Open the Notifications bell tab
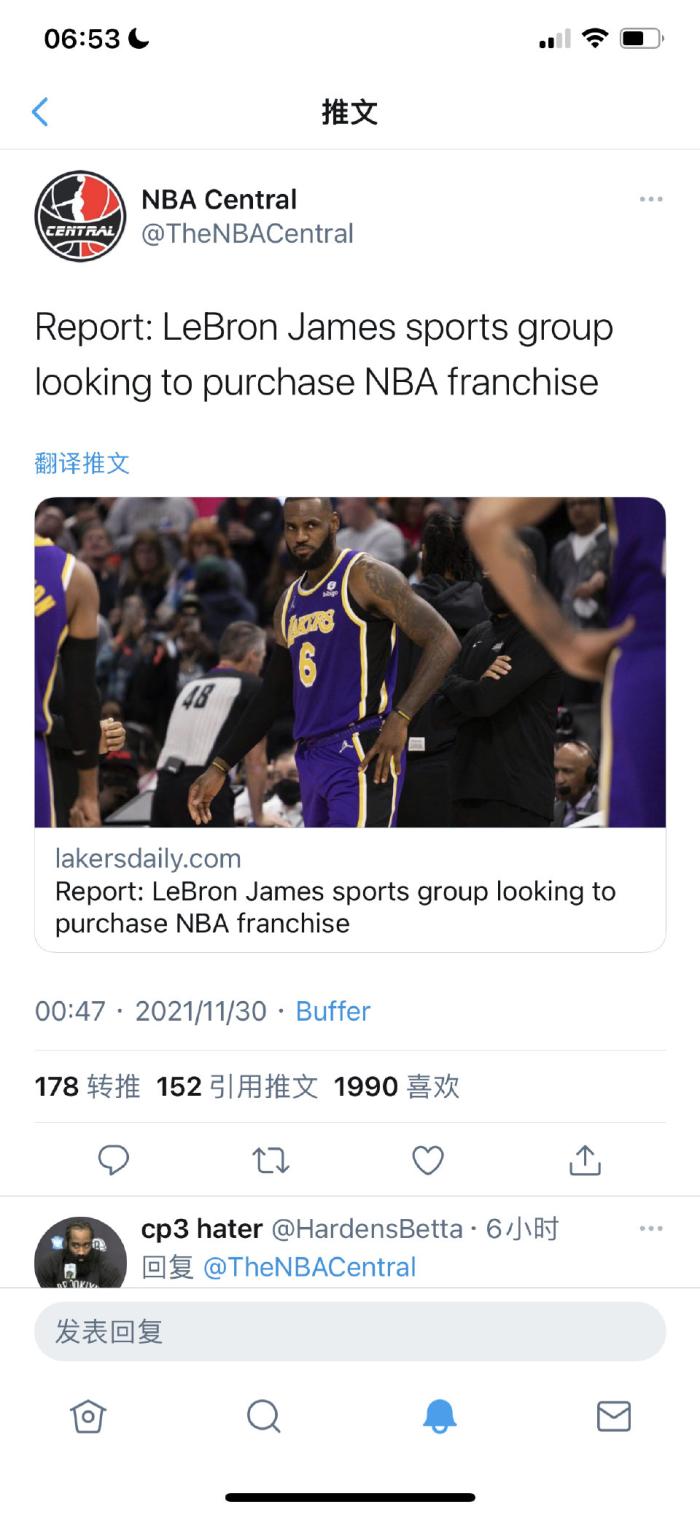This screenshot has width=700, height=1515. [x=439, y=1416]
